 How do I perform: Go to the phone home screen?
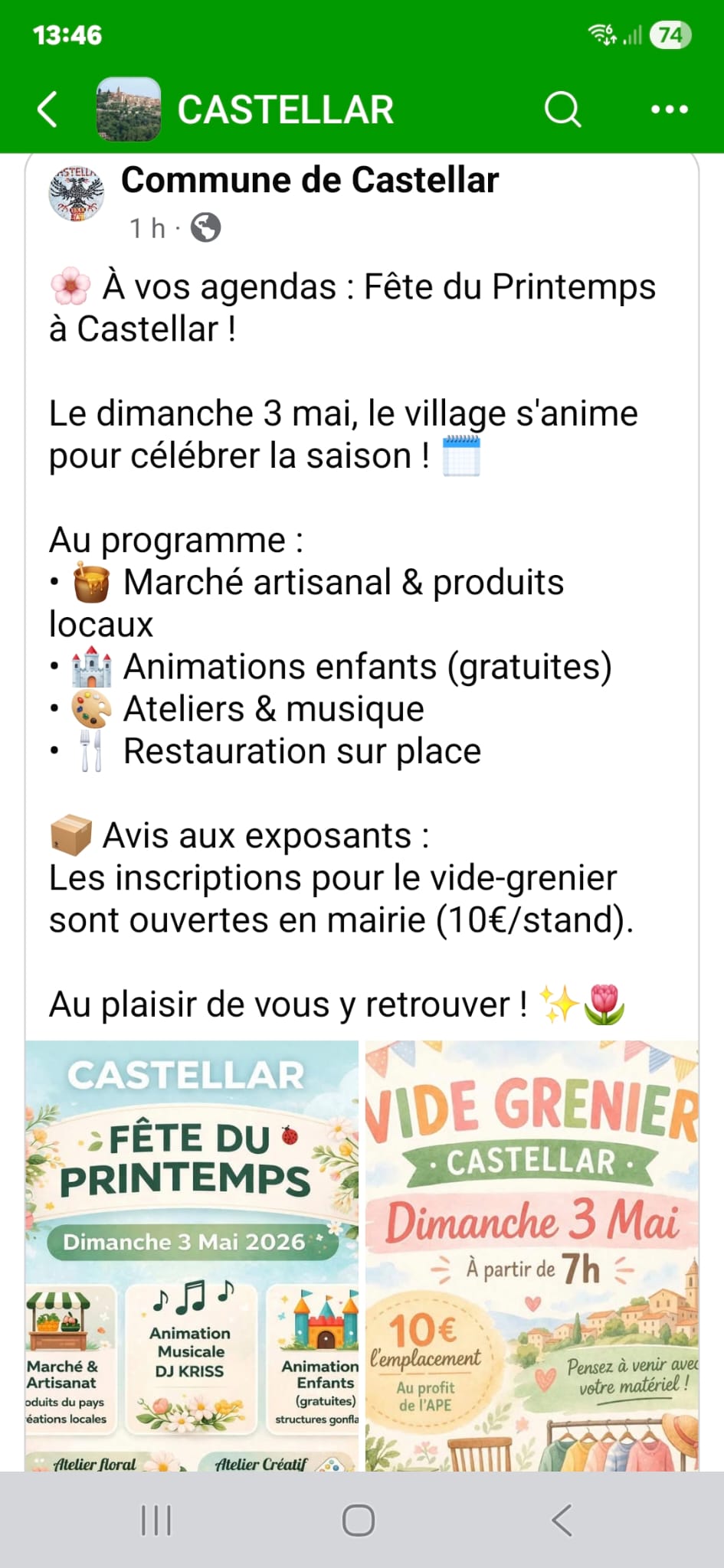pyautogui.click(x=359, y=1521)
